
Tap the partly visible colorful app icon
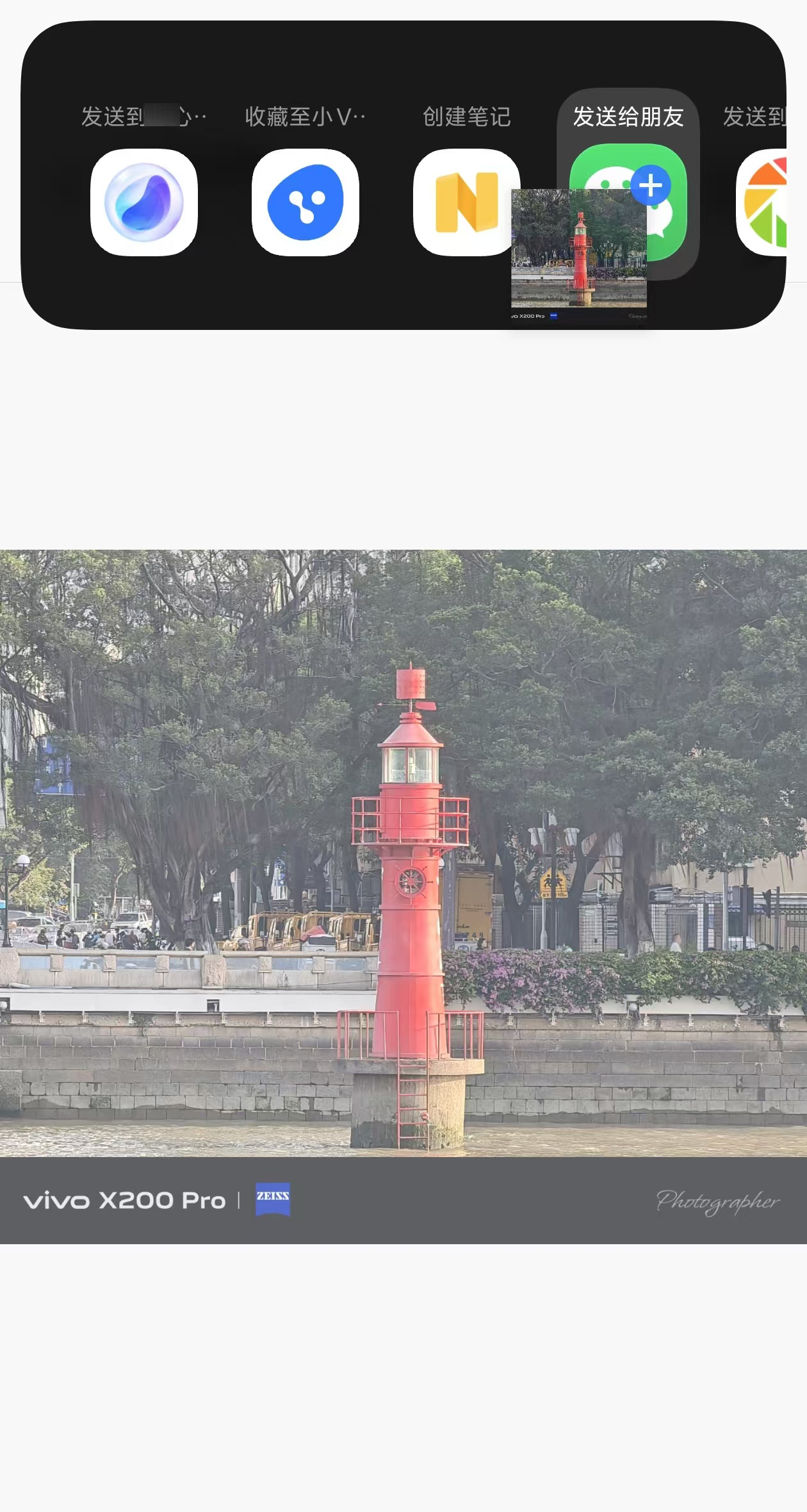coord(765,202)
